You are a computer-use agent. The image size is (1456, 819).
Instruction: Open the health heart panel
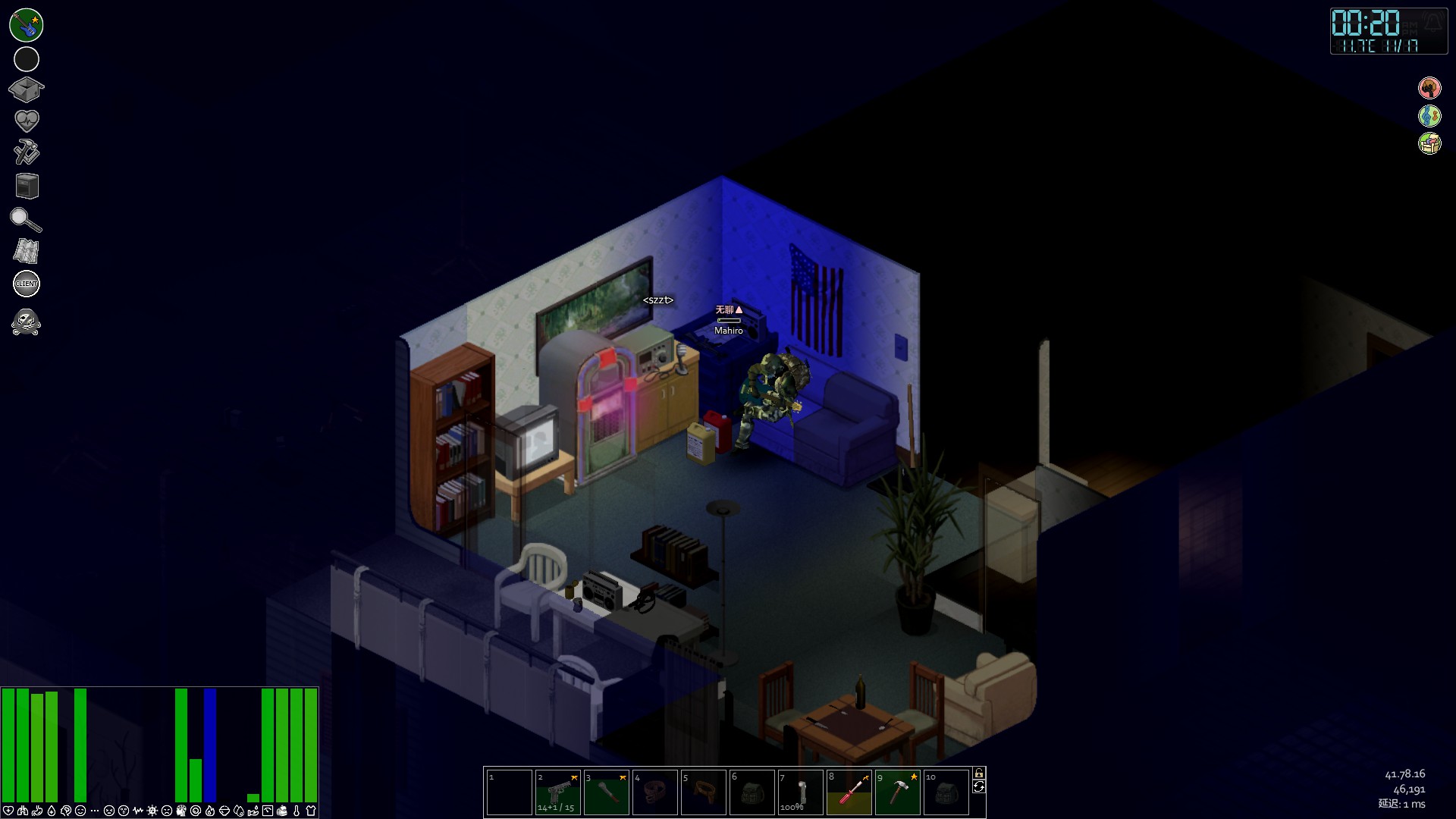pyautogui.click(x=27, y=120)
